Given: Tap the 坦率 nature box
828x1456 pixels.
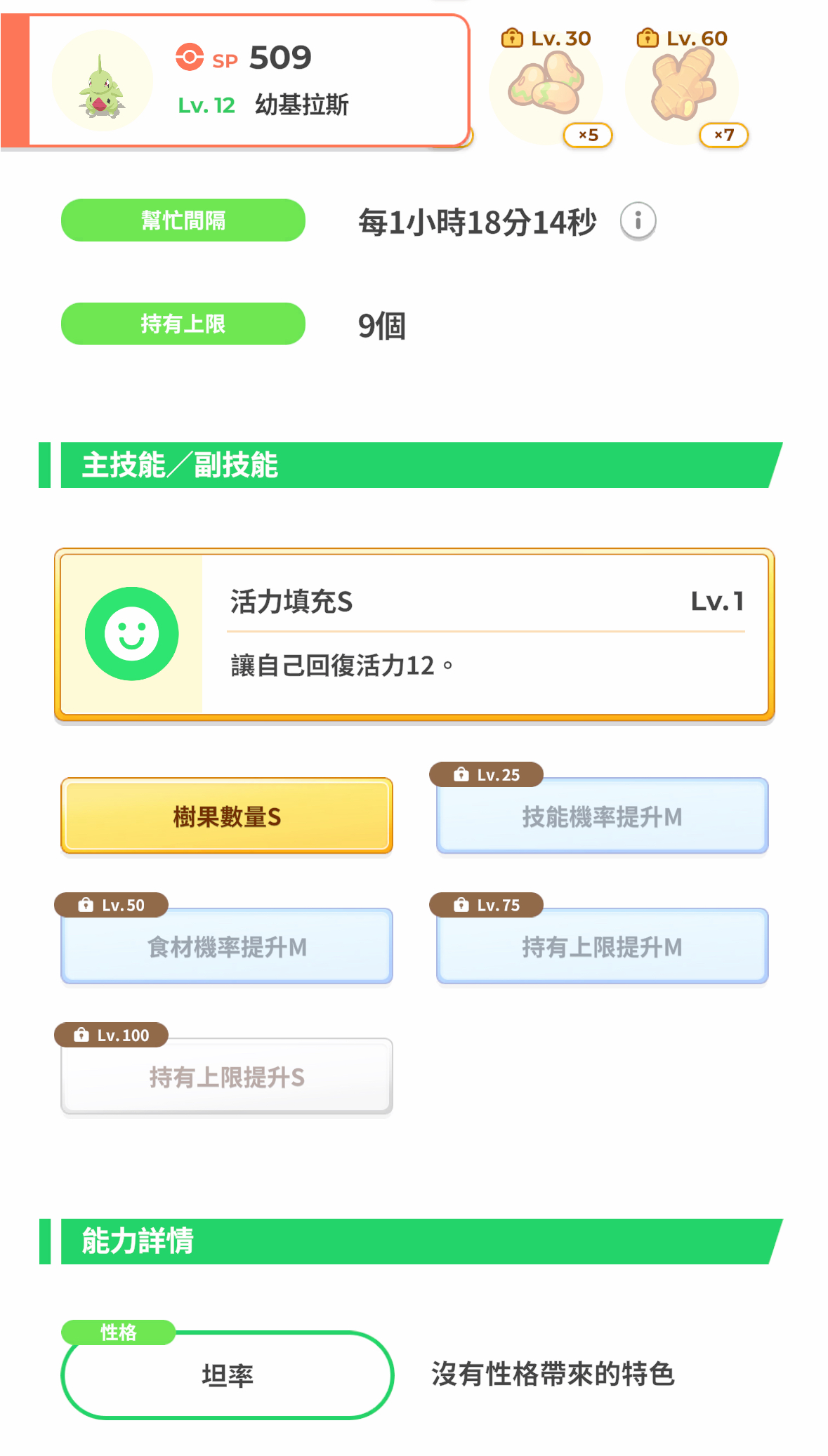Looking at the screenshot, I should [227, 1375].
